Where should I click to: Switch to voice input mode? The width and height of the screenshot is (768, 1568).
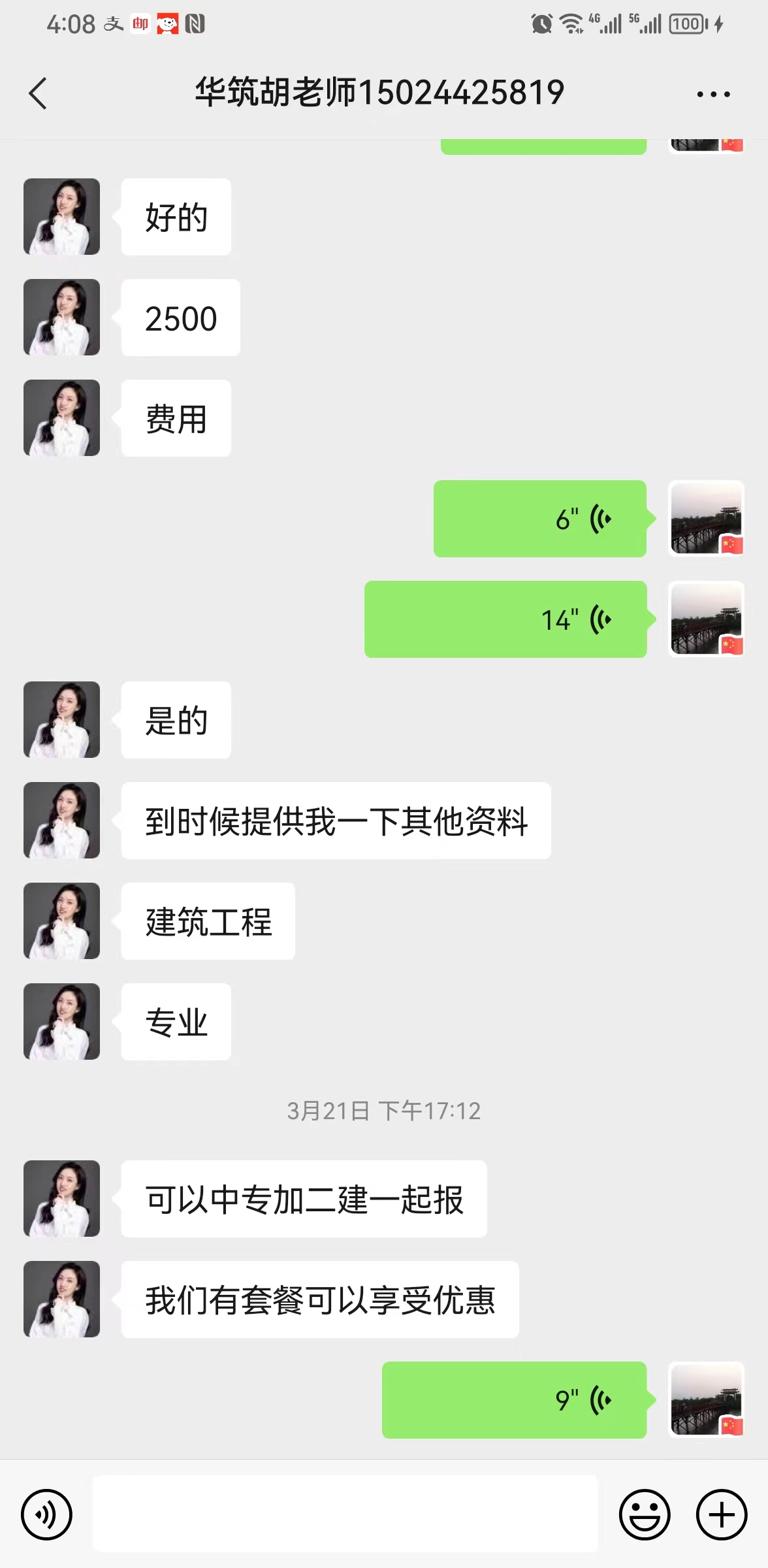coord(46,1514)
